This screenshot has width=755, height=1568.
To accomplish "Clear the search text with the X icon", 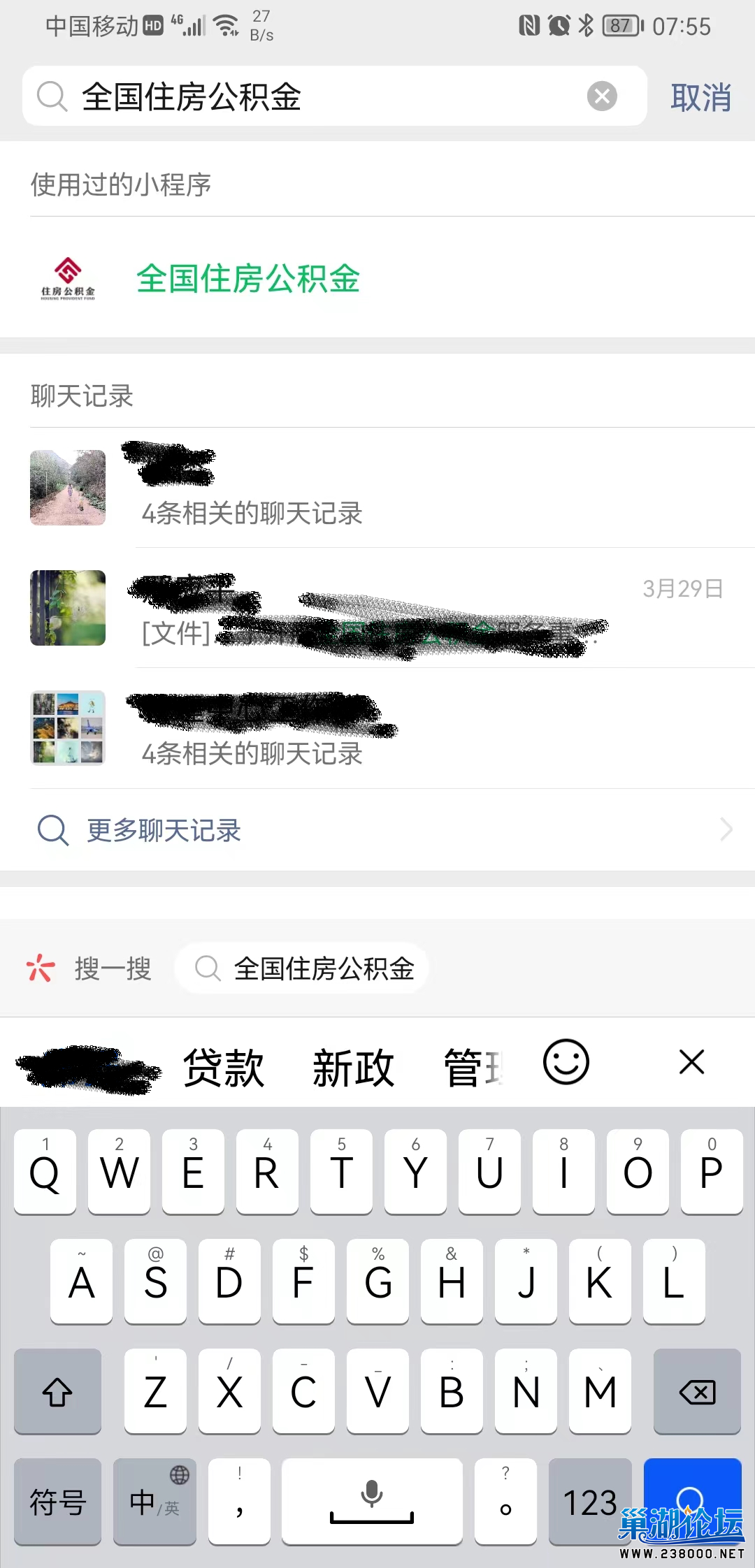I will (x=601, y=96).
